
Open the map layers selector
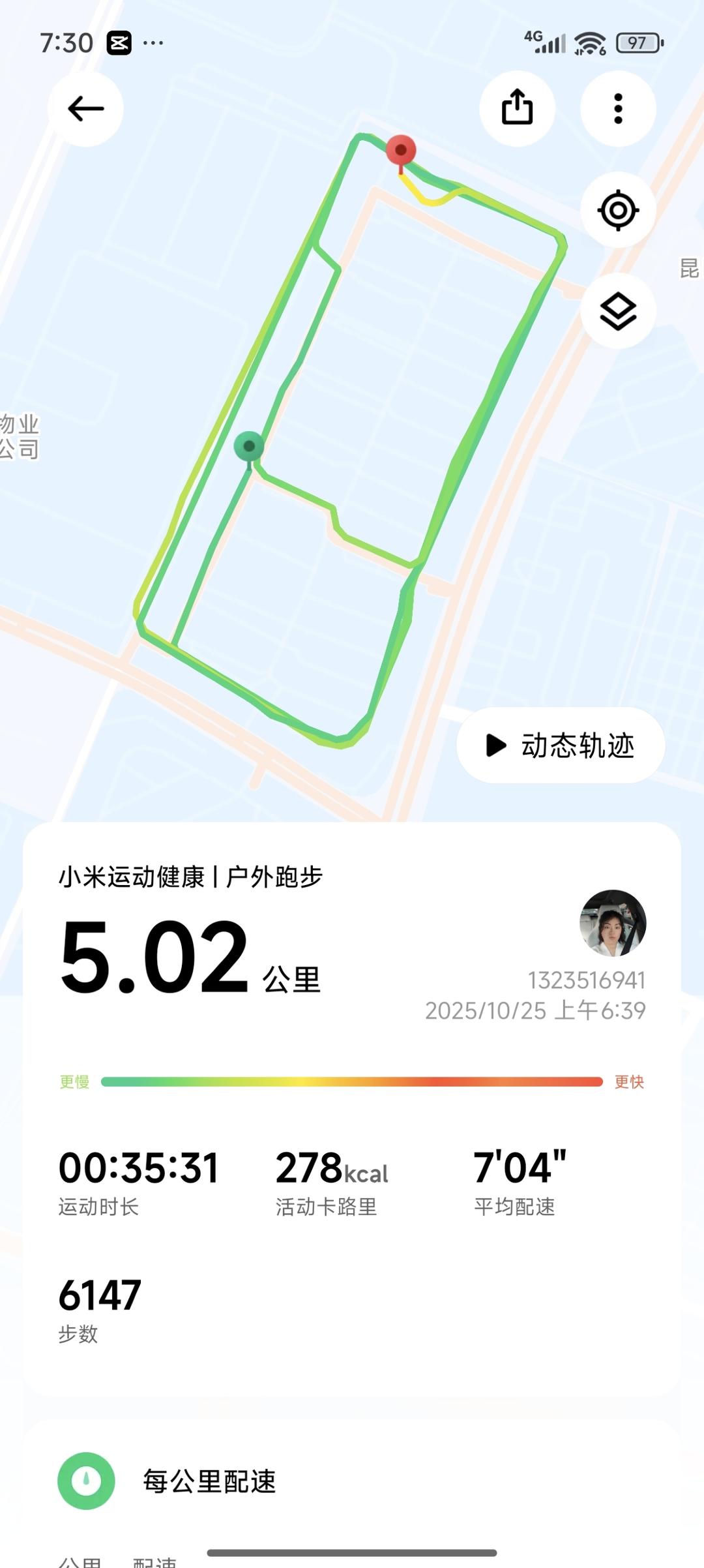click(x=617, y=311)
